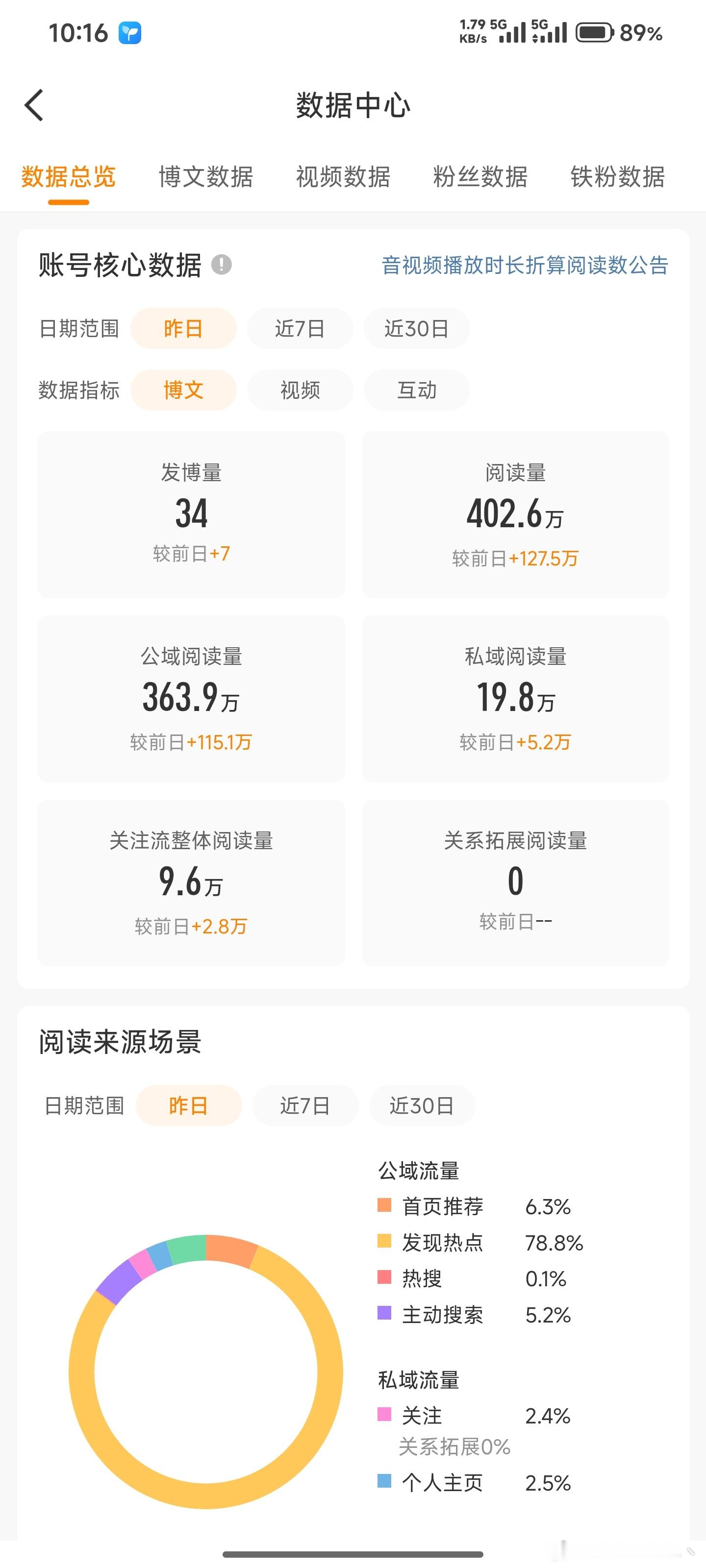The height and width of the screenshot is (1568, 706).
Task: Select 近7日 date range for core data
Action: pyautogui.click(x=300, y=328)
